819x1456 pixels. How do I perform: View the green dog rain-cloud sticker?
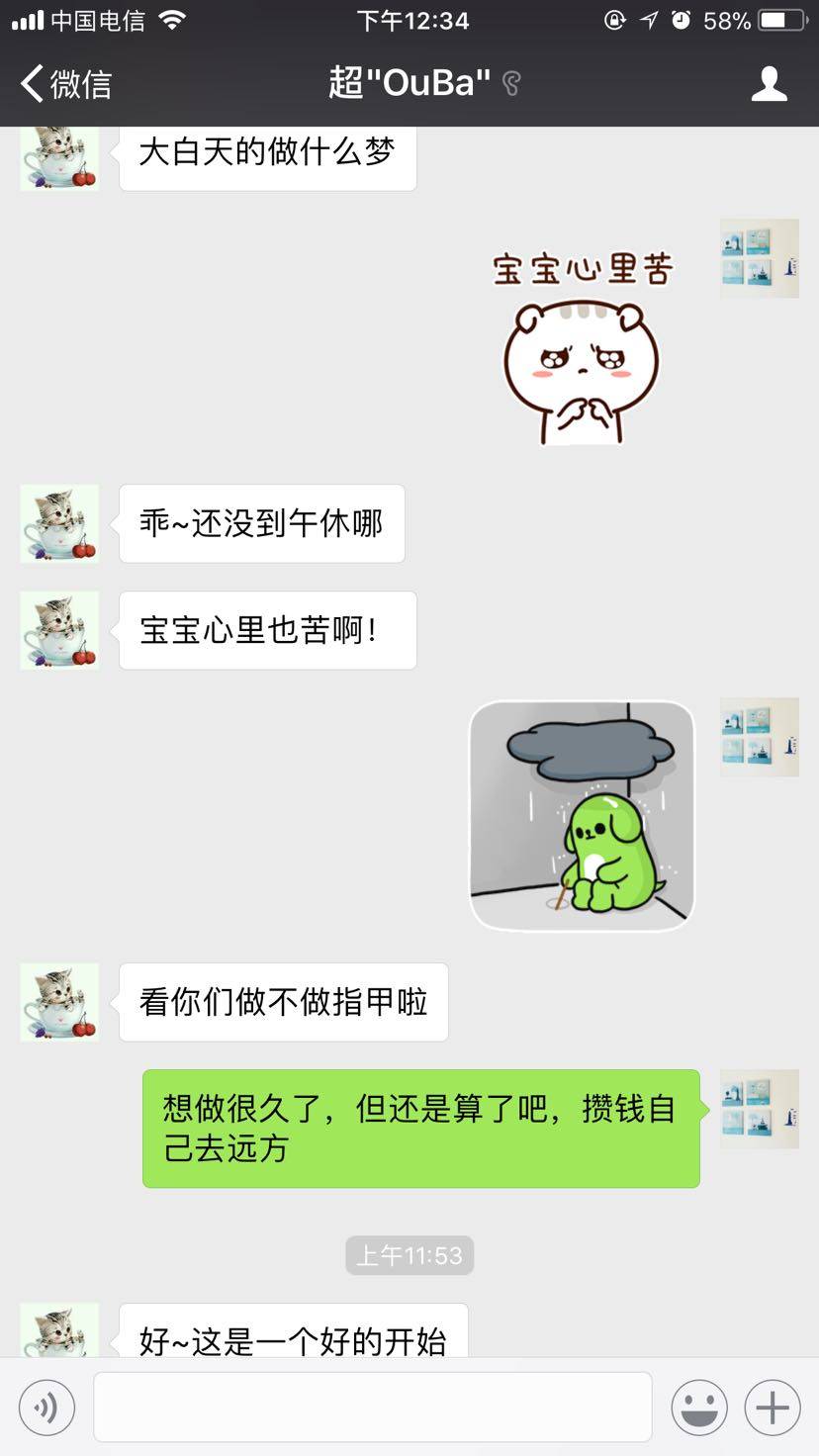tap(582, 816)
